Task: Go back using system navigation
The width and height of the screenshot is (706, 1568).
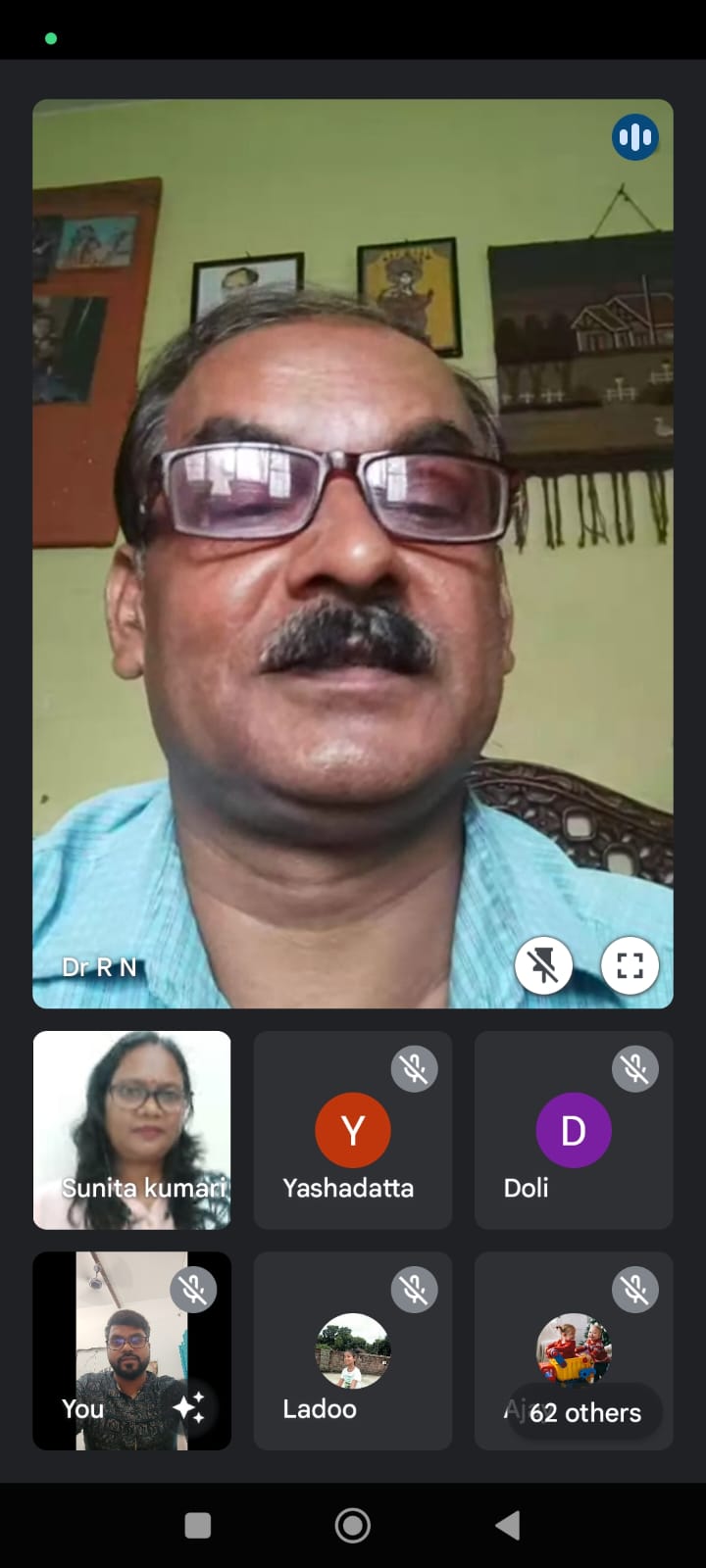Action: pos(507,1525)
